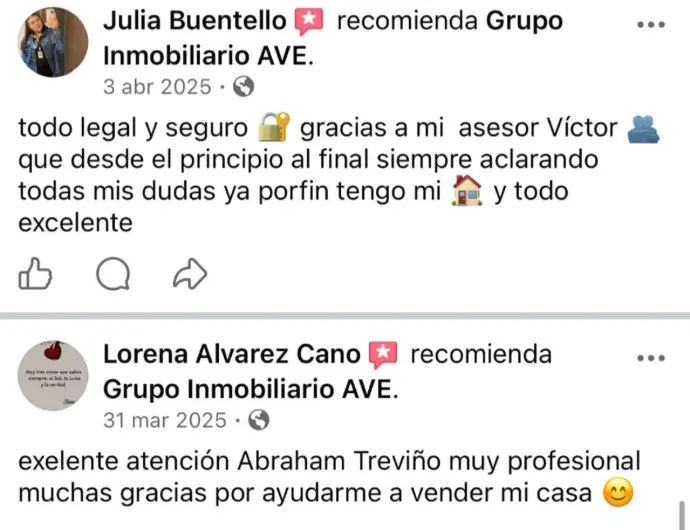
Task: Share Julia Buentello's recommendation
Action: 189,274
